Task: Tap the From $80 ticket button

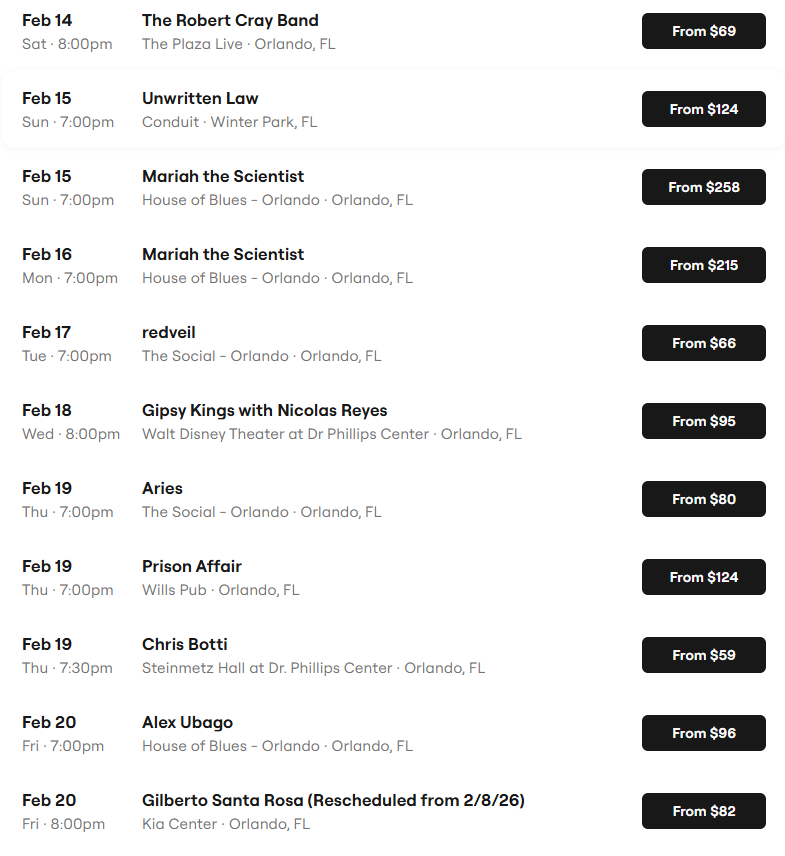Action: [x=703, y=499]
